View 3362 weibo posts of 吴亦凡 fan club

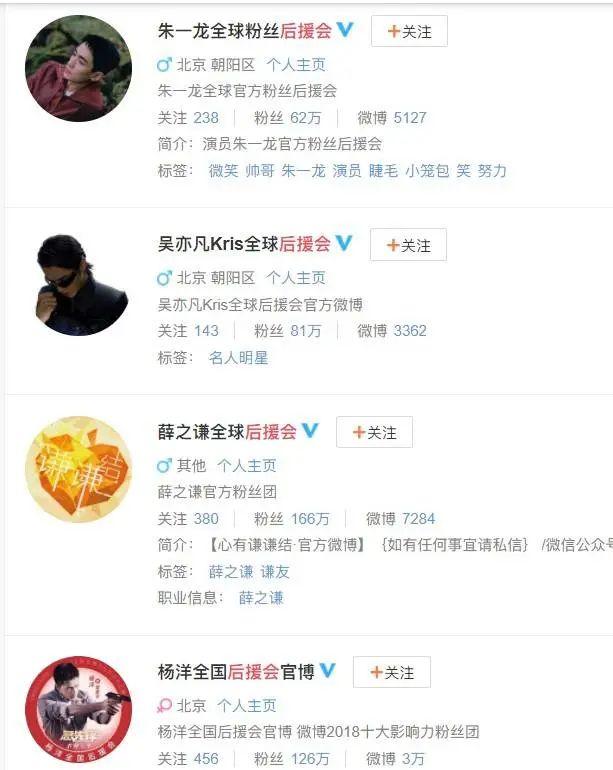[410, 331]
